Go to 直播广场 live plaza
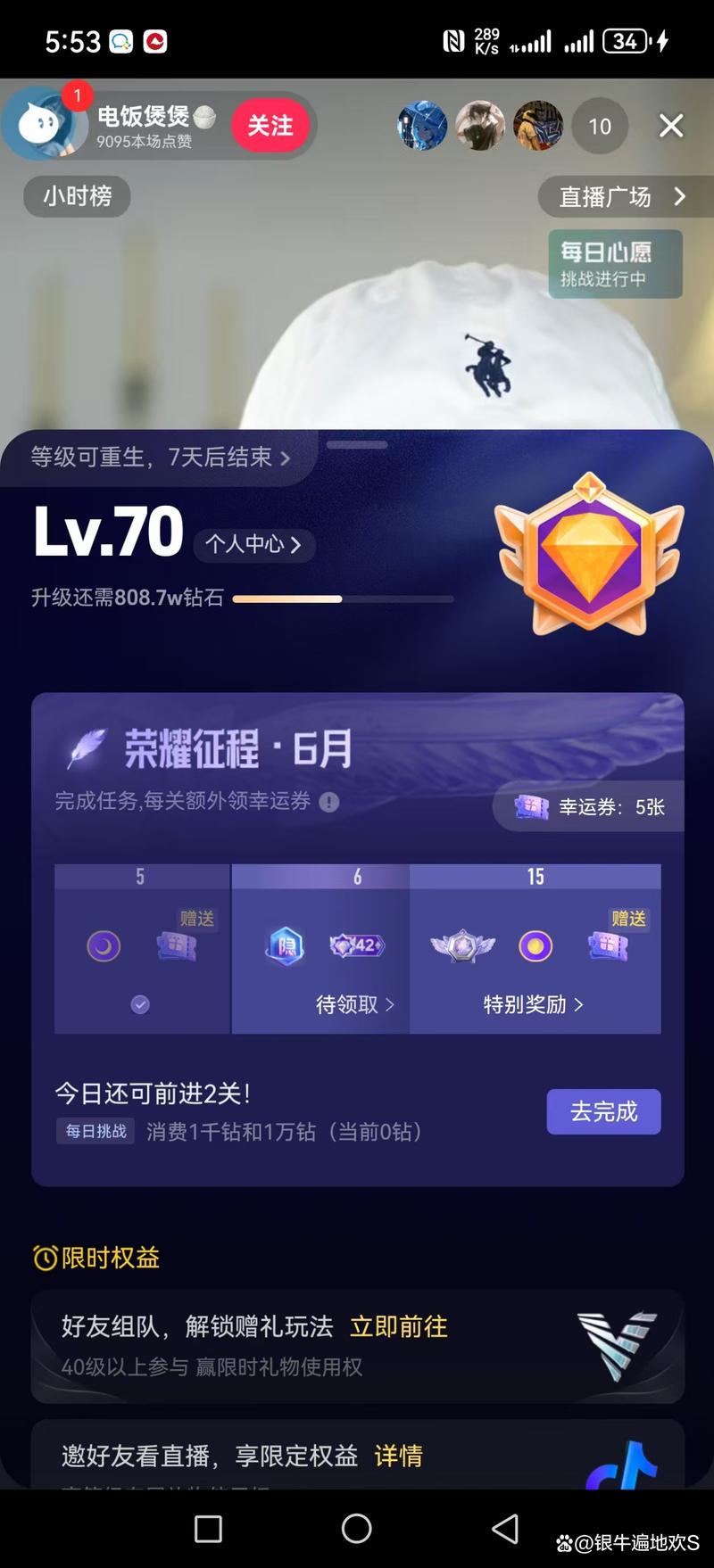 point(624,196)
